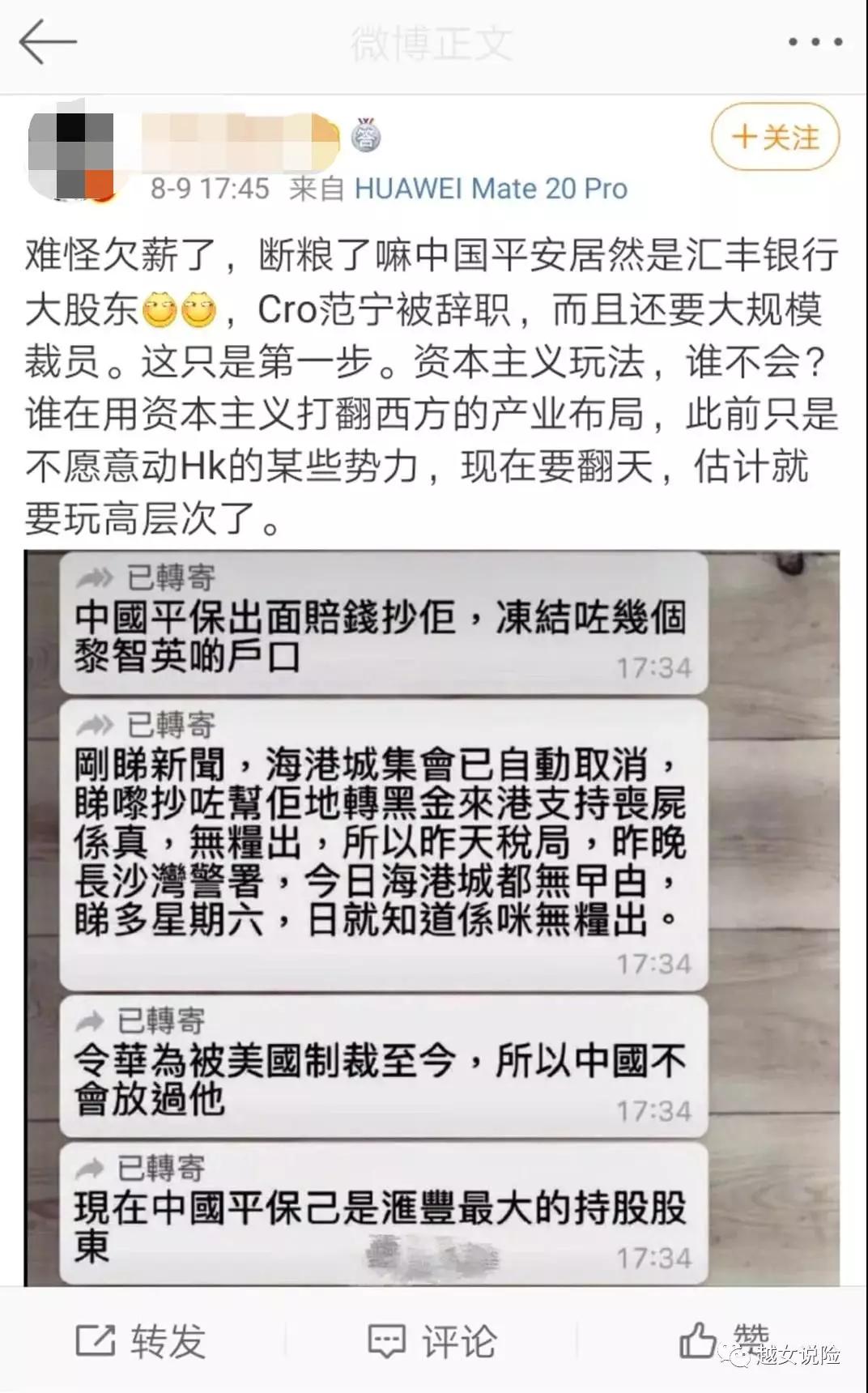Image resolution: width=868 pixels, height=1393 pixels.
Task: Follow the author with +关注
Action: tap(775, 137)
